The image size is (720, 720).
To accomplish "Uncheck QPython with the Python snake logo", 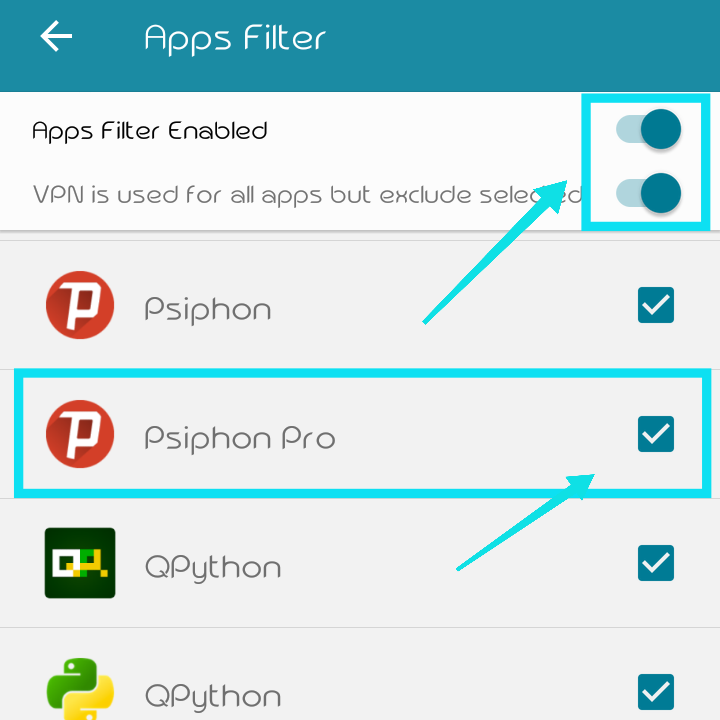I will click(656, 692).
